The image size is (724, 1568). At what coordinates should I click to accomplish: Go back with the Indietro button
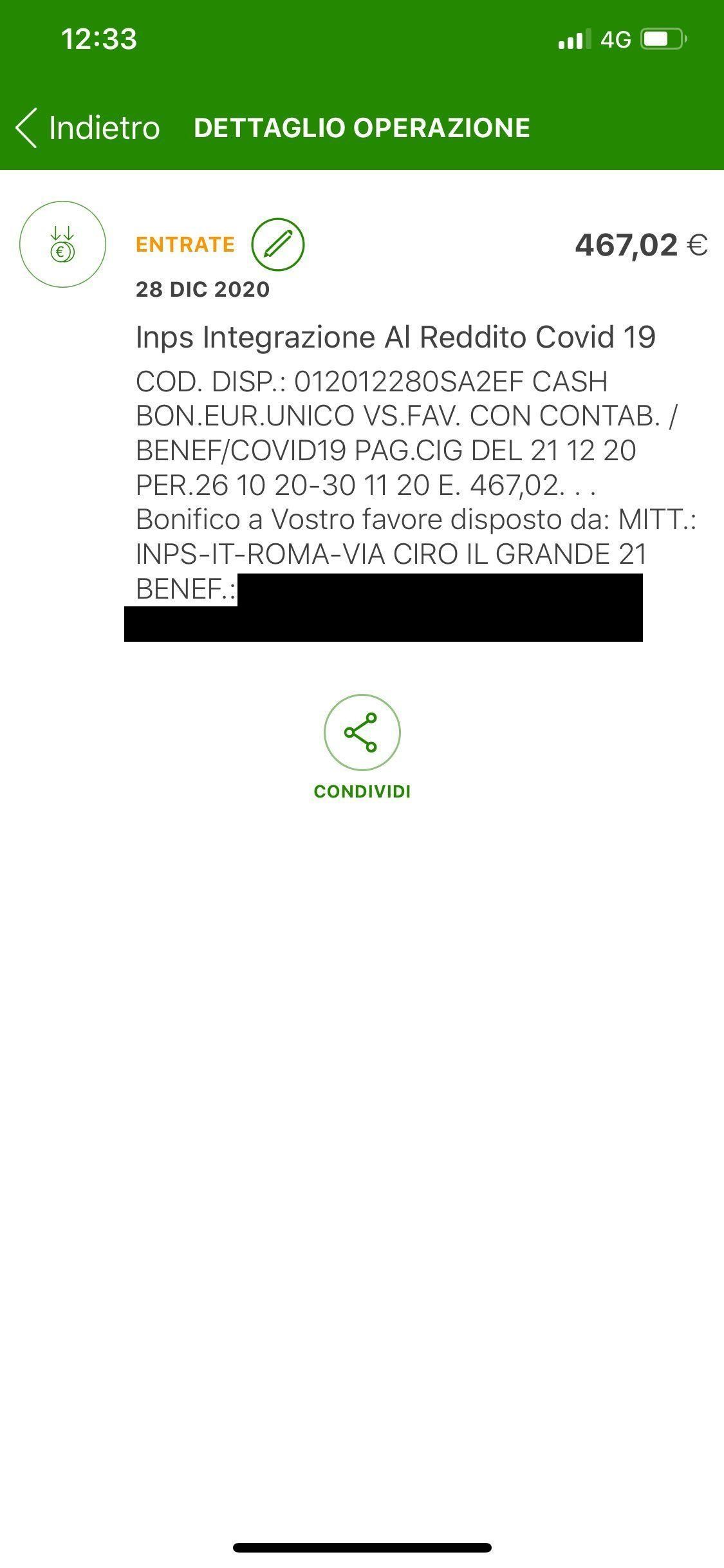tap(88, 127)
